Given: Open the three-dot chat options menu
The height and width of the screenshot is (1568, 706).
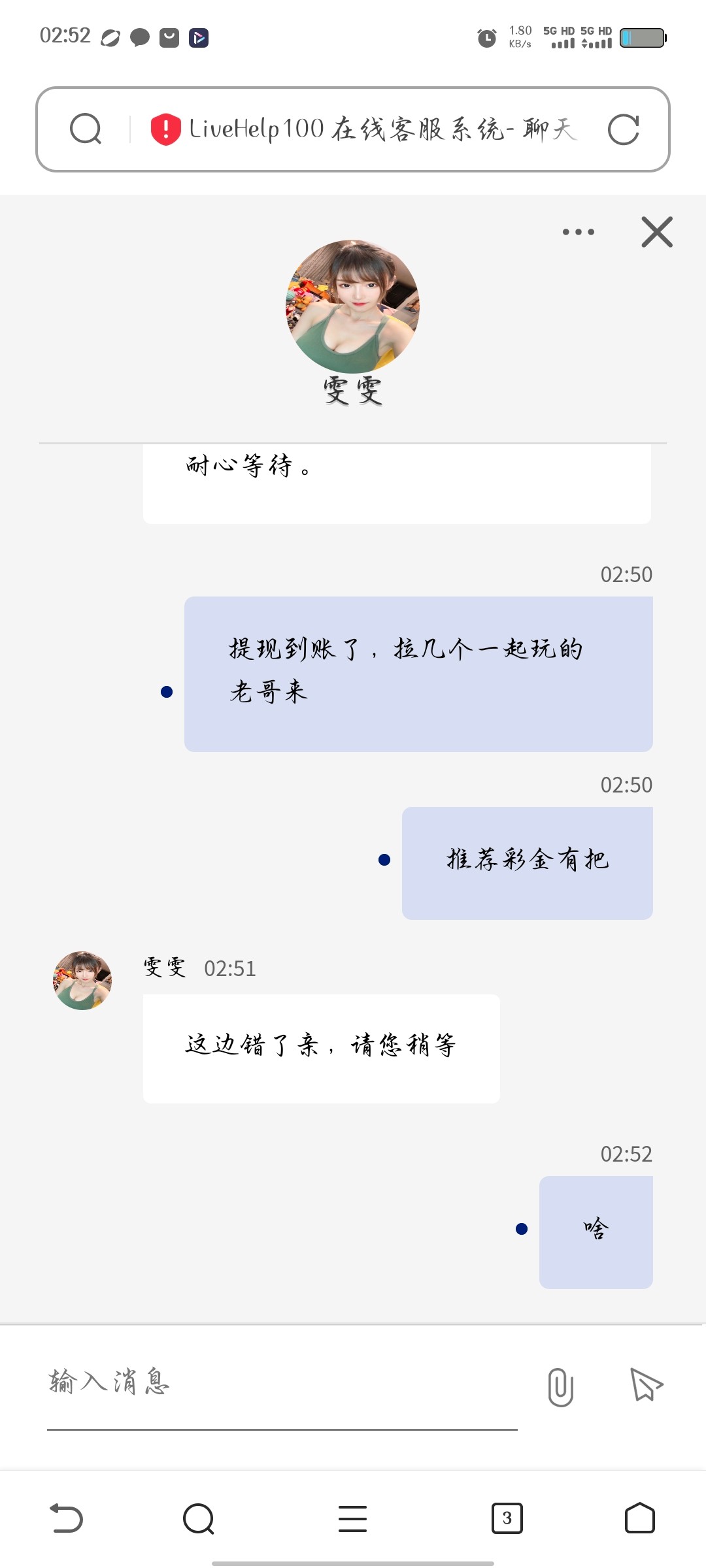Looking at the screenshot, I should (579, 232).
